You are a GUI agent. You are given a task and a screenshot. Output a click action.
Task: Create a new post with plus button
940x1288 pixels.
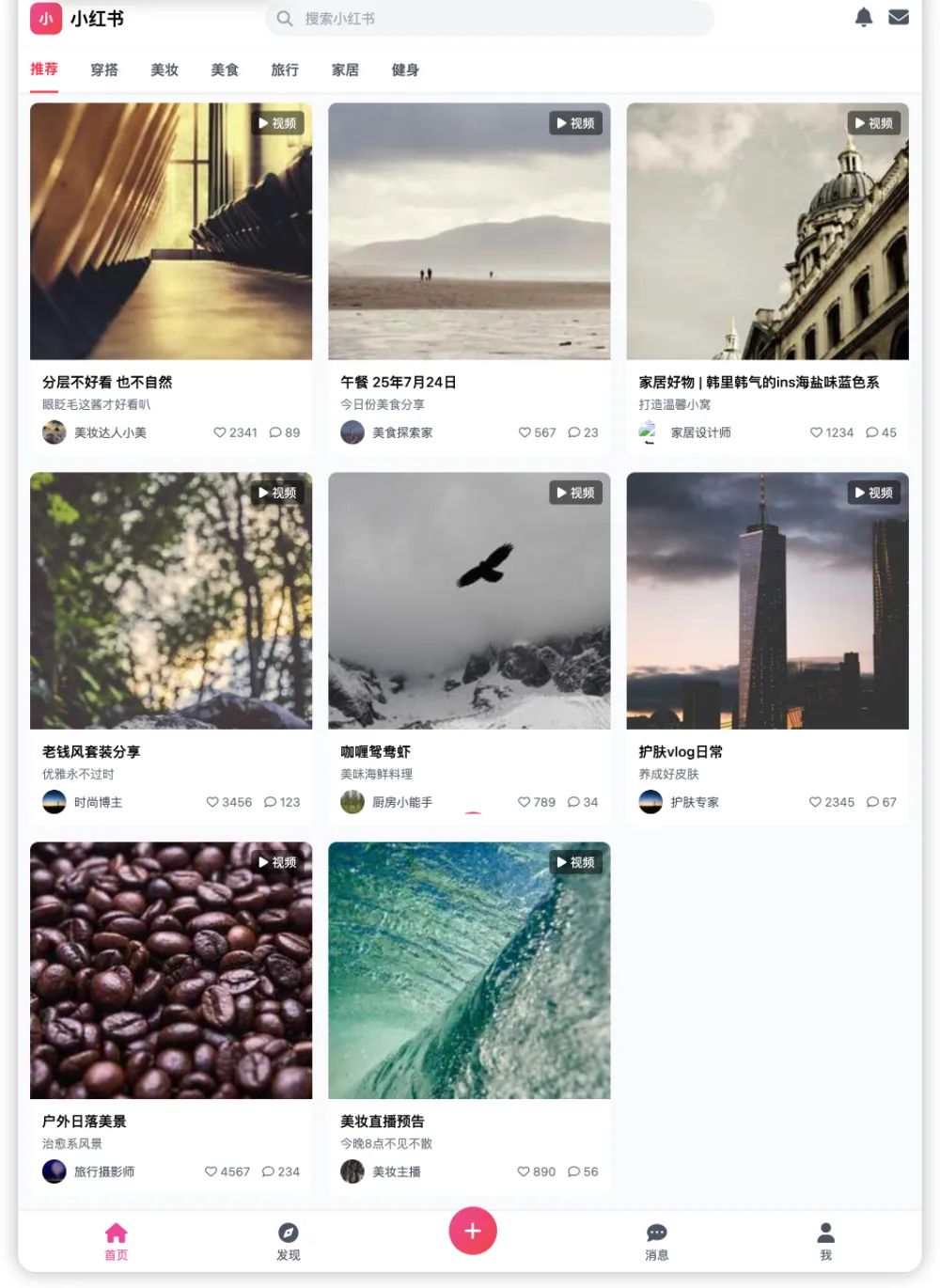pos(472,1231)
